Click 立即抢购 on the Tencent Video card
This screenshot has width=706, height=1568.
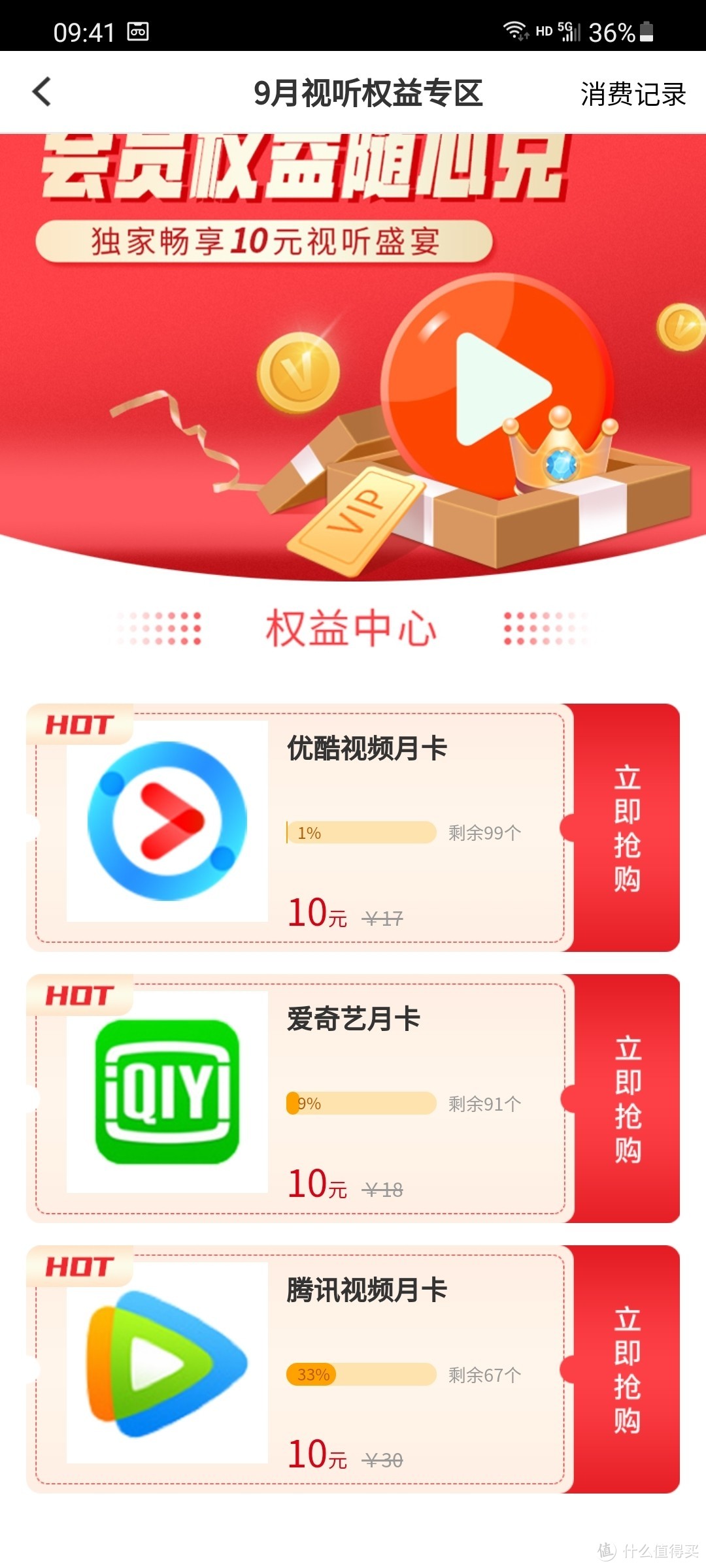(628, 1372)
